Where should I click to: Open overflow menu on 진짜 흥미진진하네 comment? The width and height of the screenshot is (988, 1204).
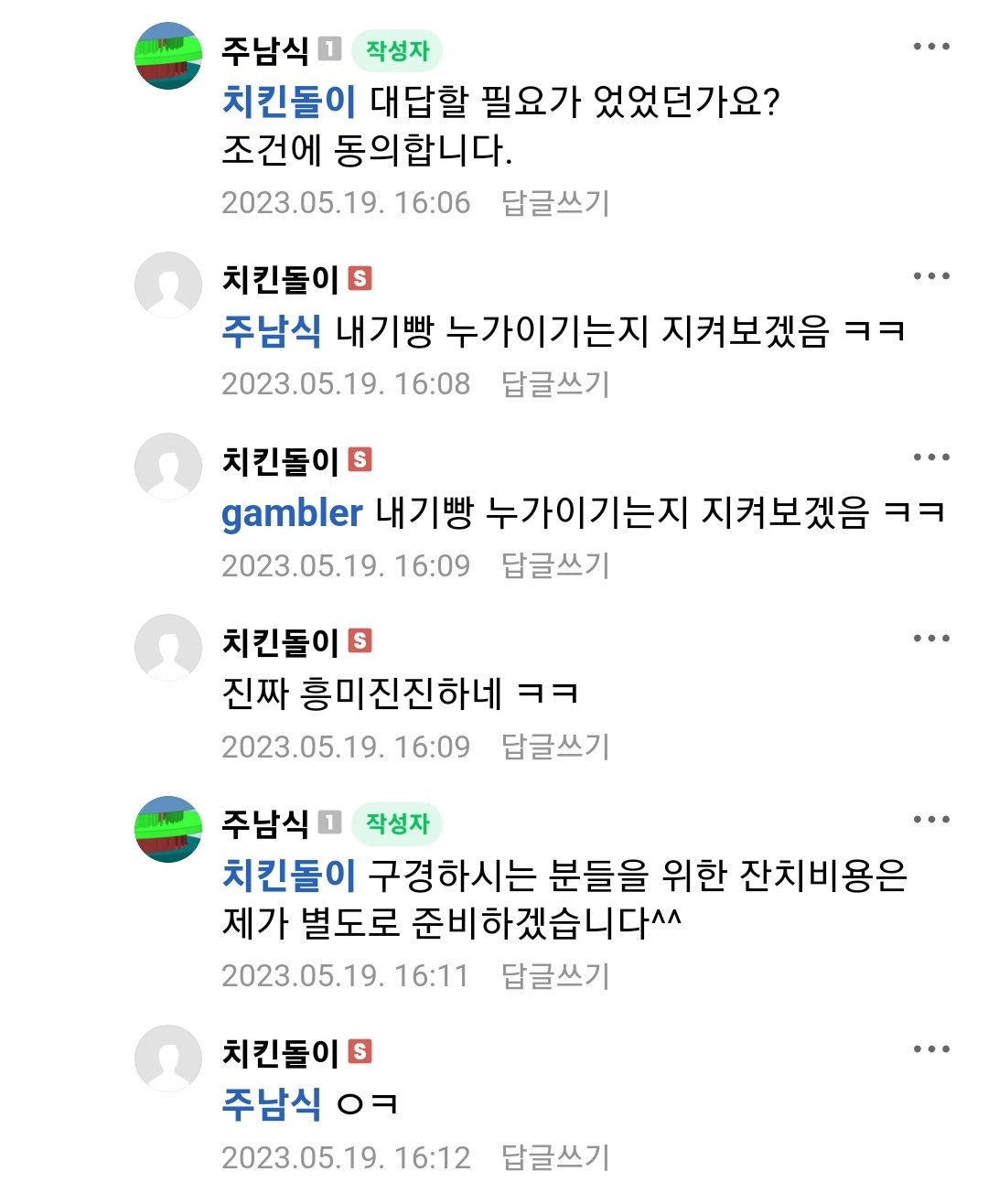point(931,639)
